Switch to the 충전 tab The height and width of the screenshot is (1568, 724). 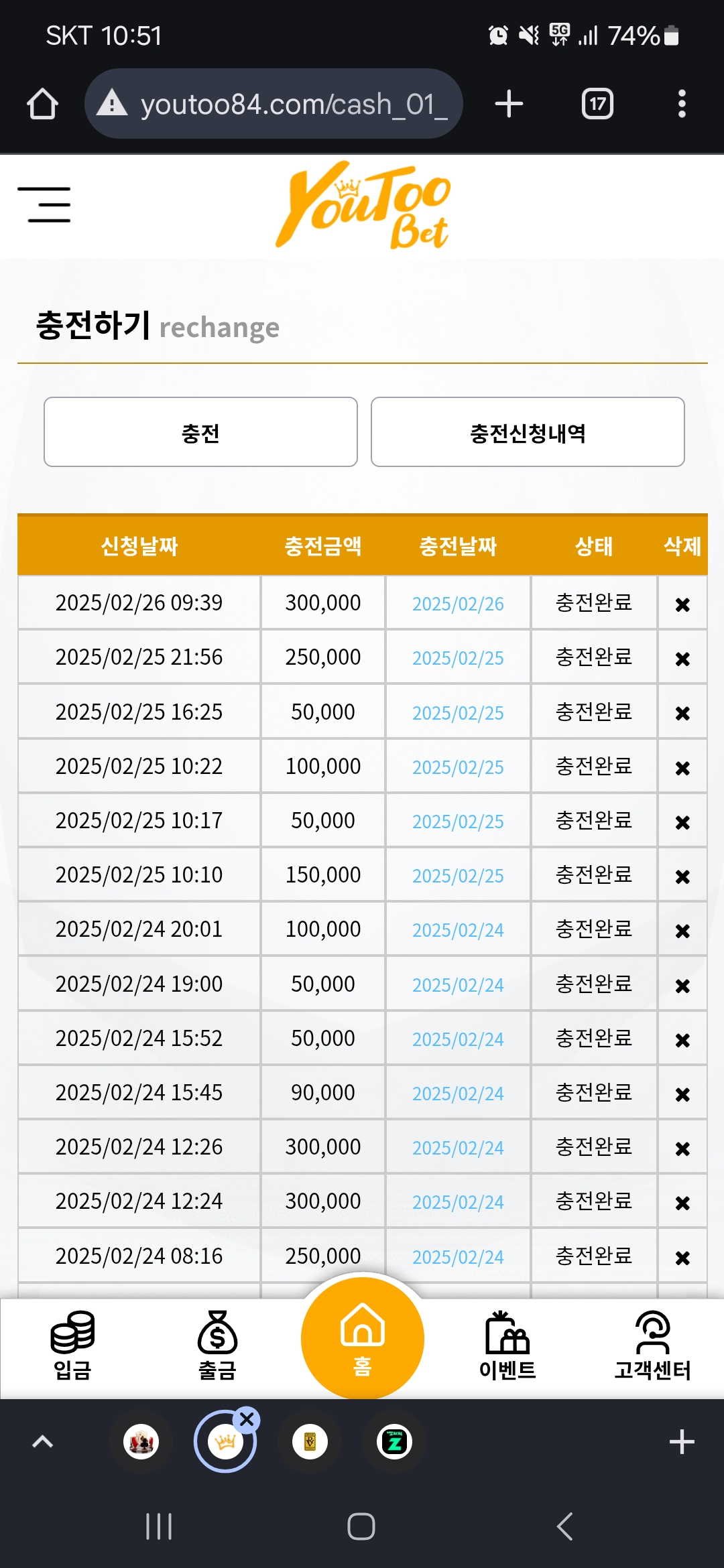pos(200,432)
